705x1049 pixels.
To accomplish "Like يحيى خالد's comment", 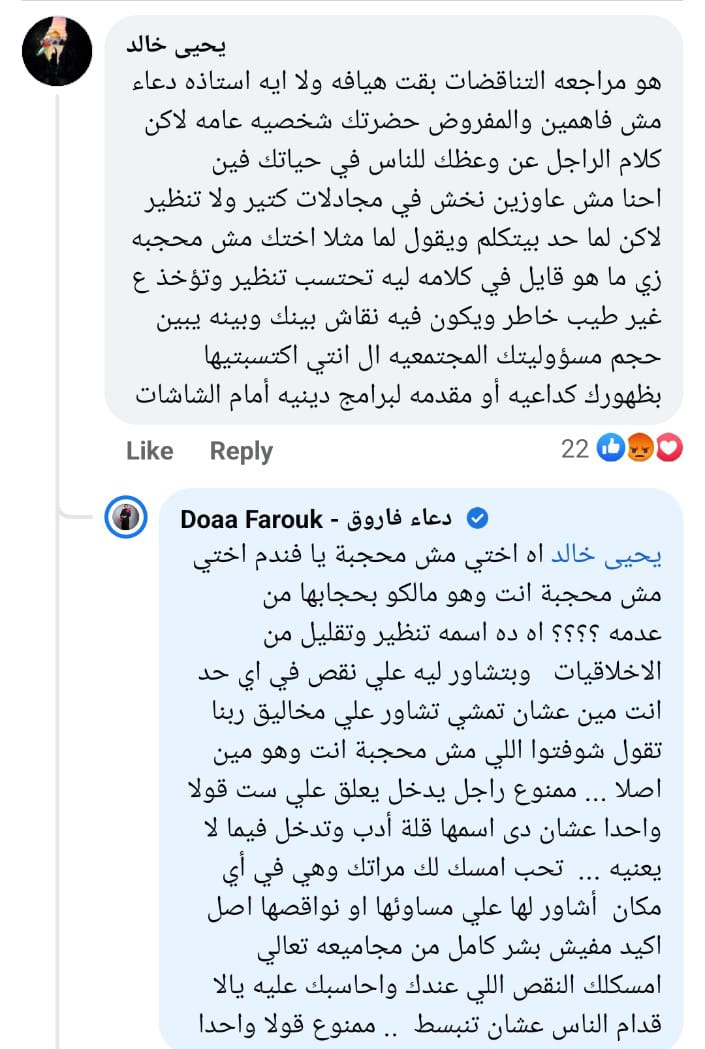I will point(149,451).
